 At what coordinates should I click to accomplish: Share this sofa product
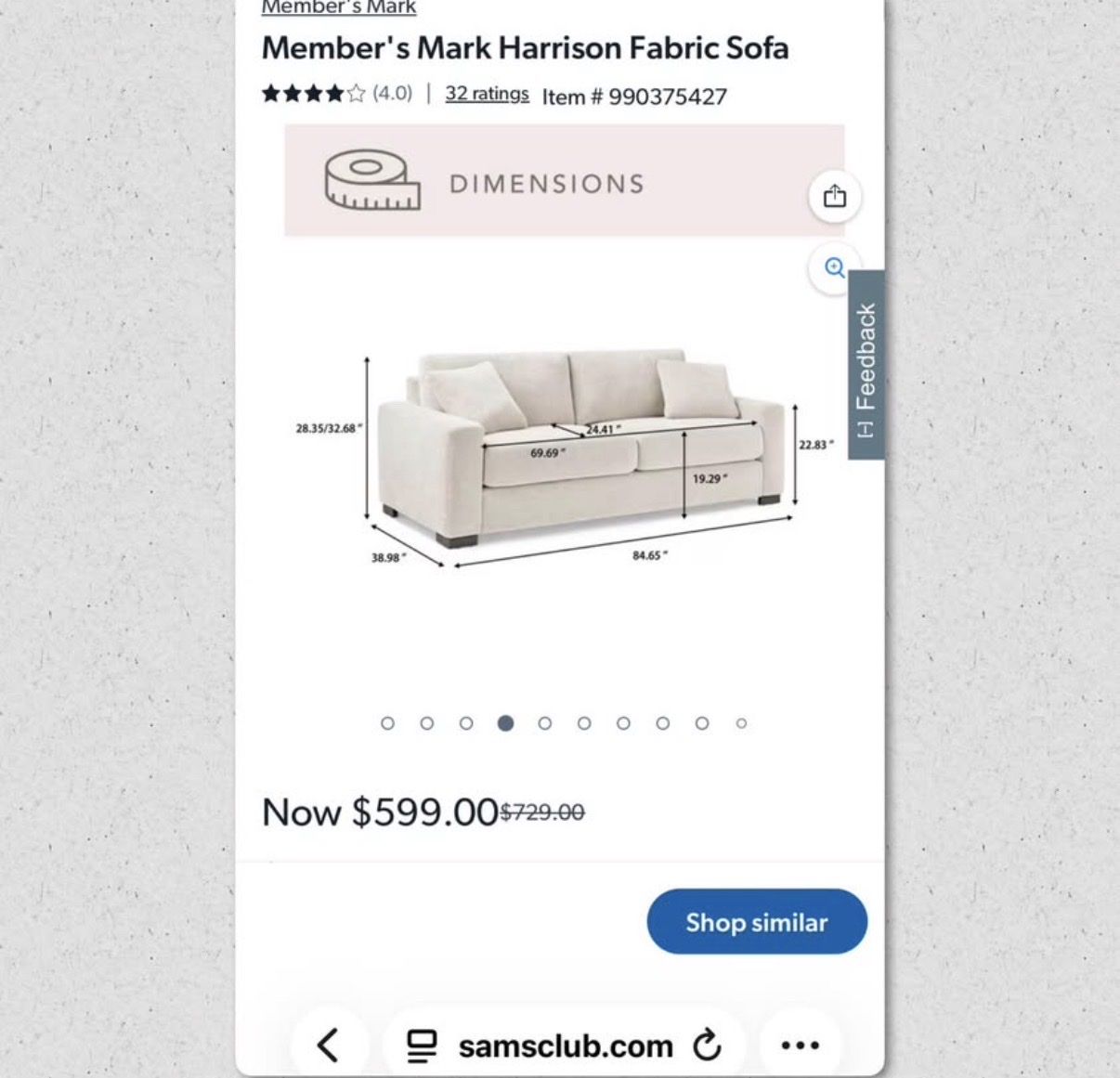(834, 196)
